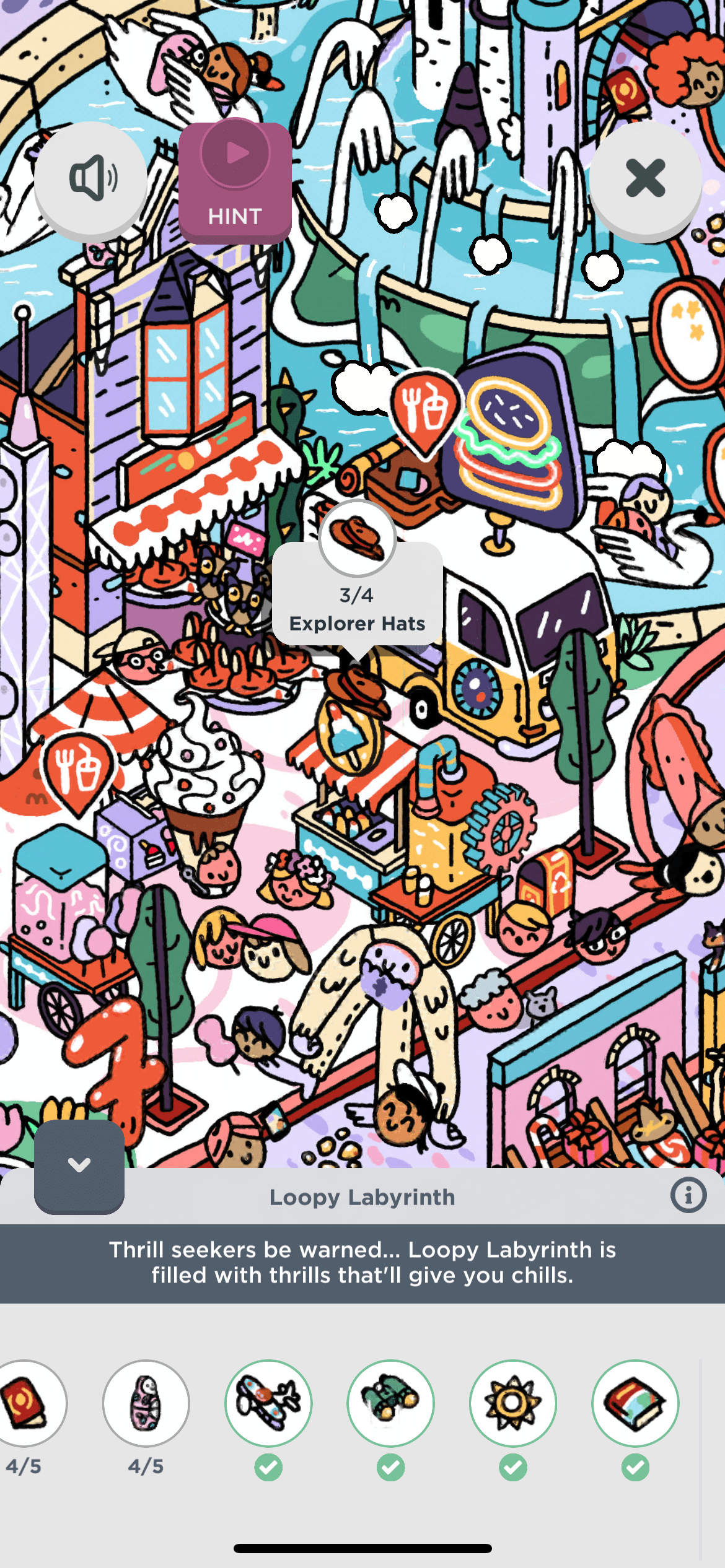Image resolution: width=725 pixels, height=1568 pixels.
Task: Collapse the item panel with the chevron
Action: click(x=79, y=1165)
